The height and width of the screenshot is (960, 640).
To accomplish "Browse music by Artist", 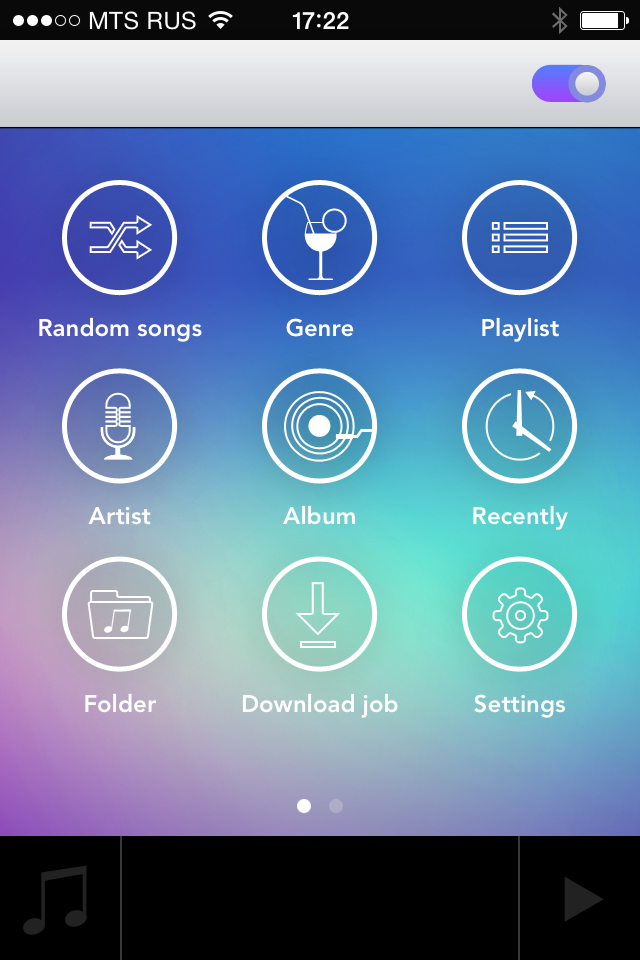I will (x=119, y=426).
